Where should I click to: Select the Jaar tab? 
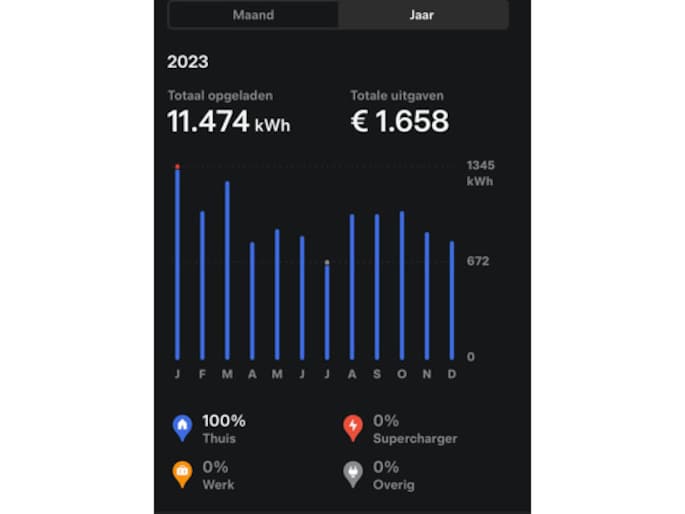[422, 15]
